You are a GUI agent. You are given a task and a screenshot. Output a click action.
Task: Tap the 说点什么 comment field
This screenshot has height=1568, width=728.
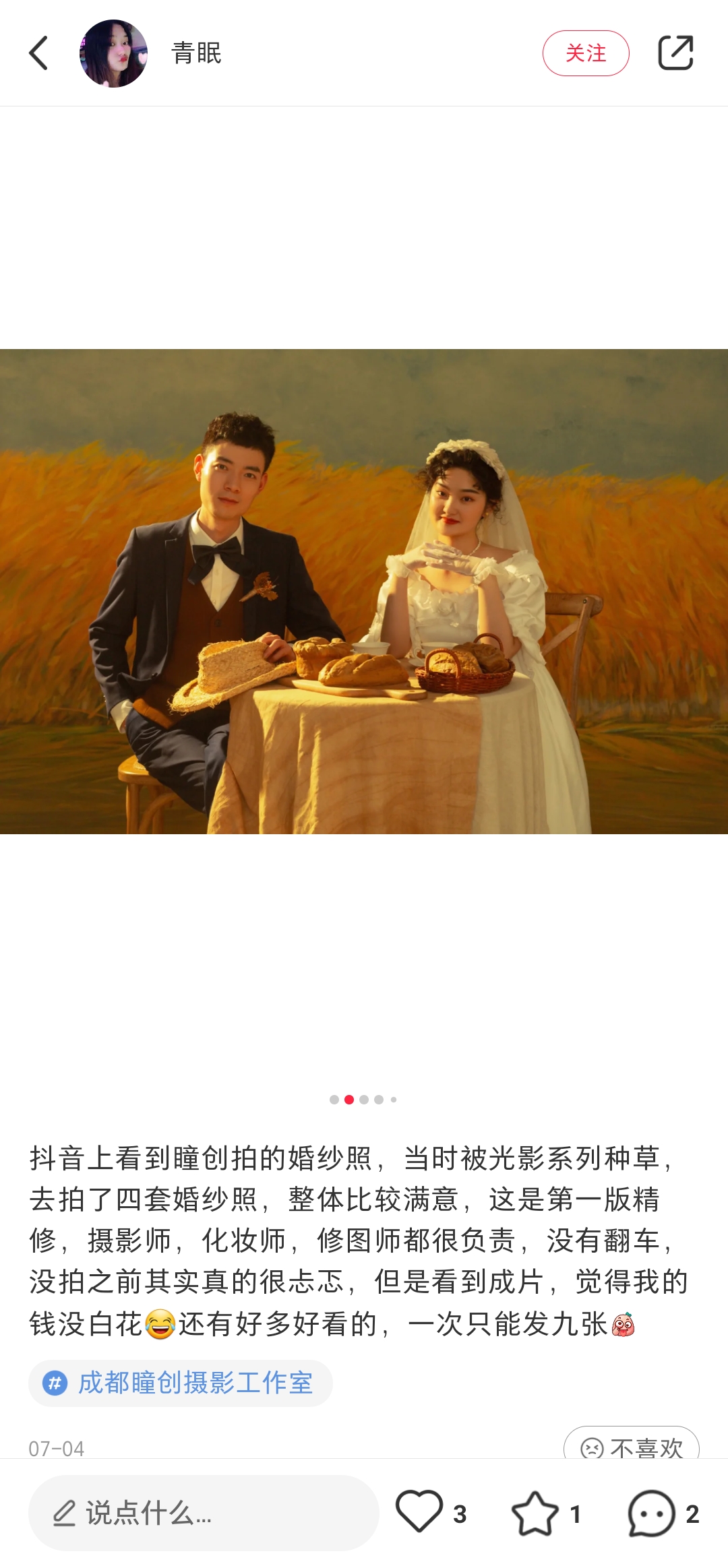(204, 1513)
